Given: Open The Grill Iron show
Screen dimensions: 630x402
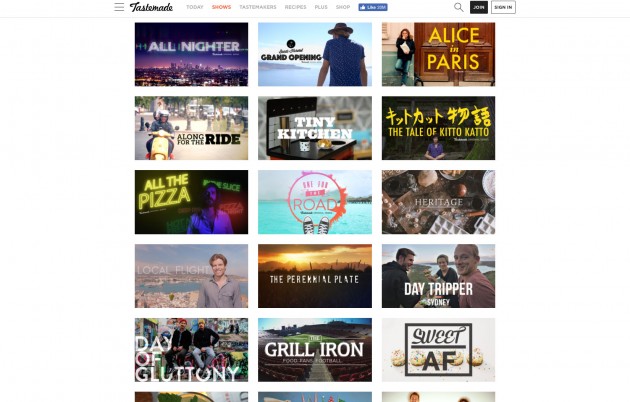Looking at the screenshot, I should click(x=314, y=349).
